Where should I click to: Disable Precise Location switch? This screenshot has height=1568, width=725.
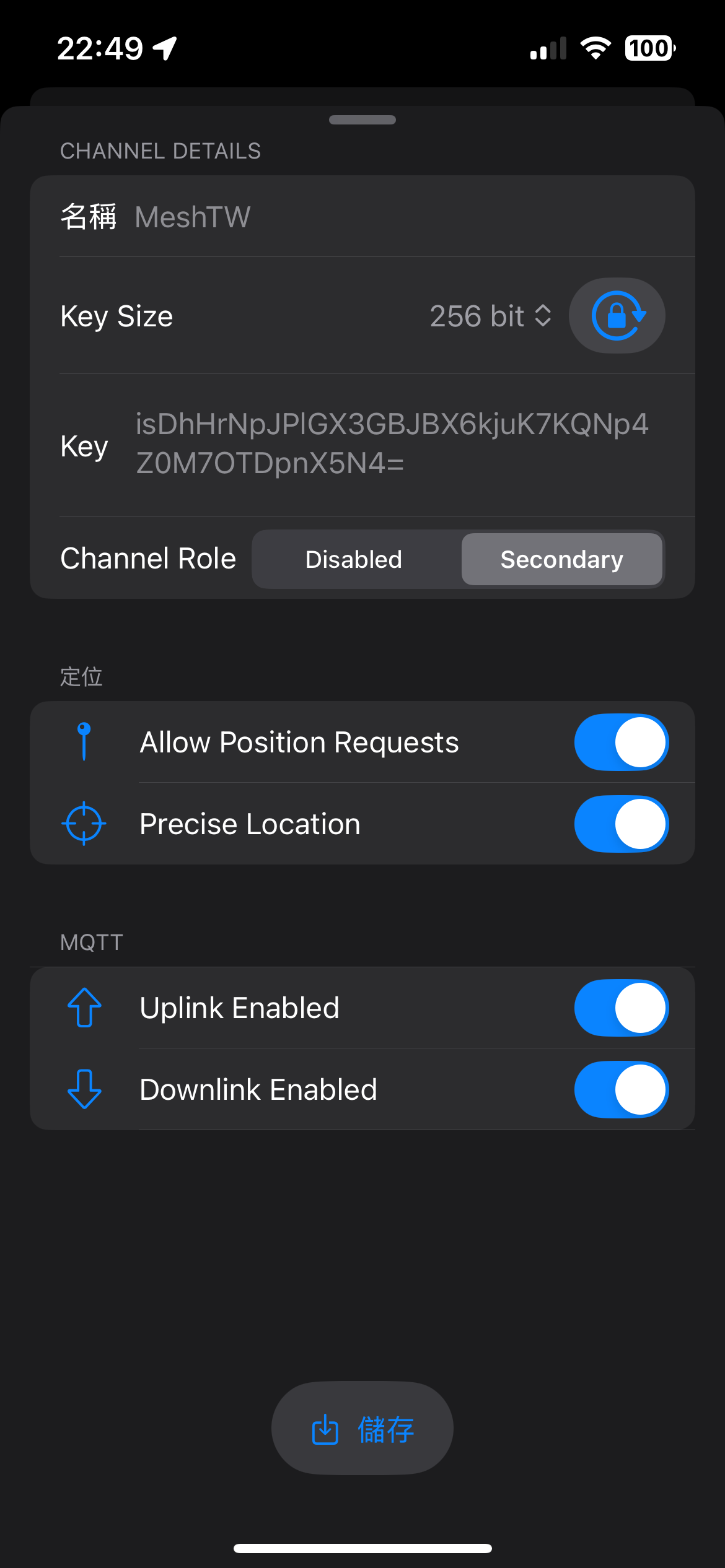click(621, 824)
